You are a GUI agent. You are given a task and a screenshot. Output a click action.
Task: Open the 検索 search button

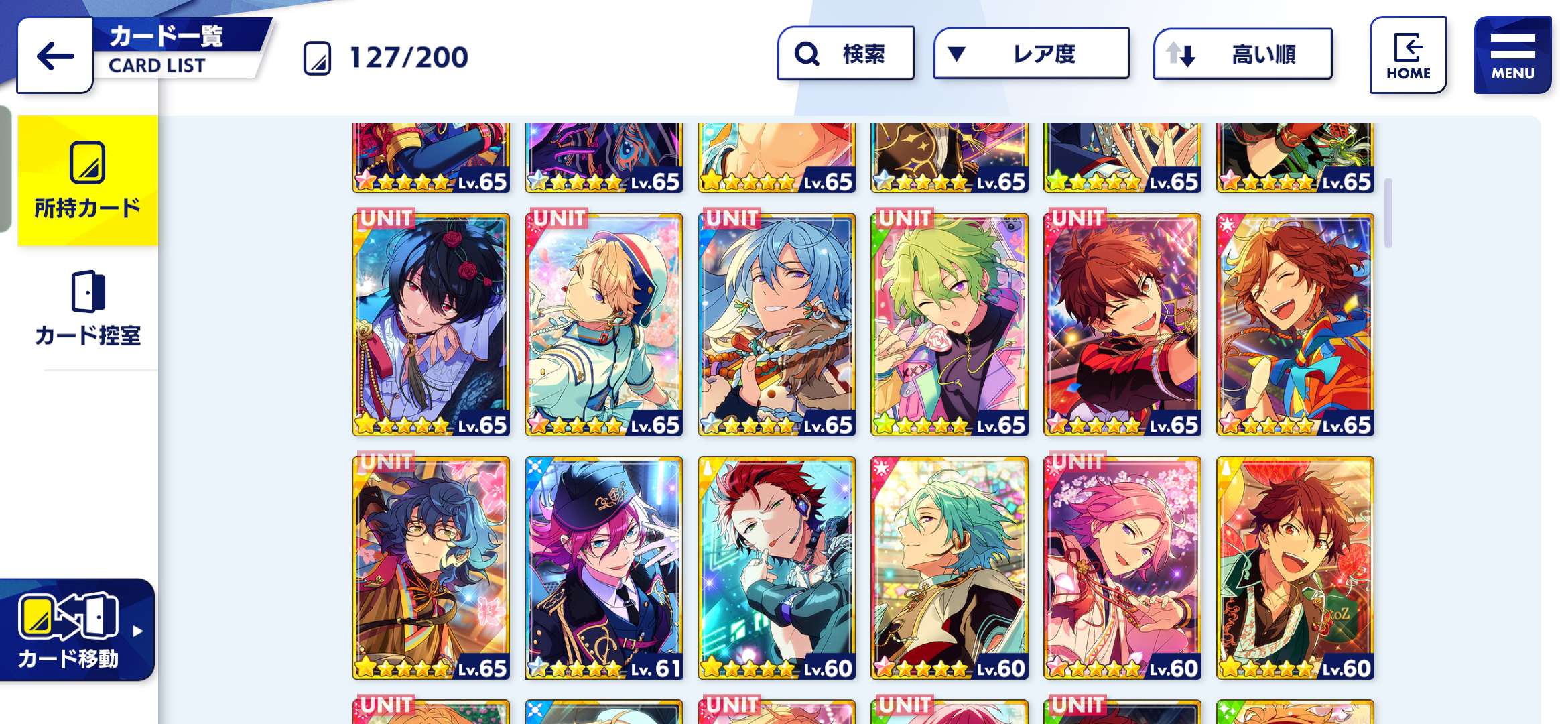[846, 54]
